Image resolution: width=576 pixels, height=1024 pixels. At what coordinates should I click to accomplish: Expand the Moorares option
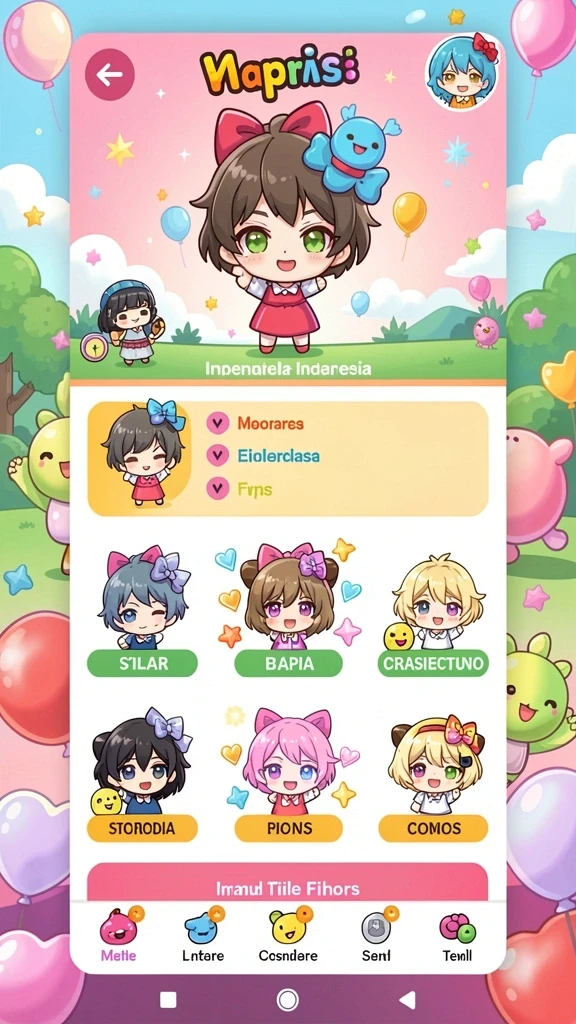pos(217,423)
